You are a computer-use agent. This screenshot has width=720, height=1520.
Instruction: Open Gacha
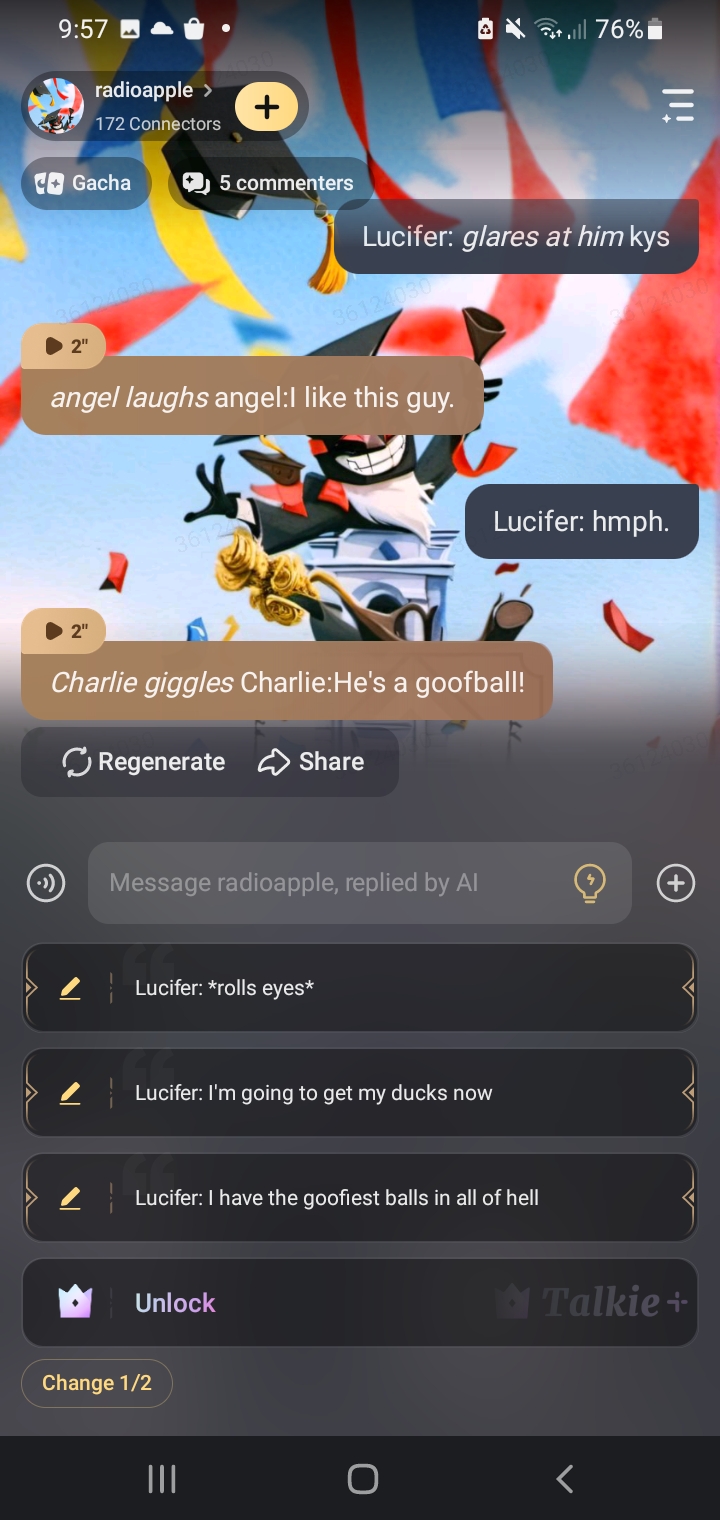pos(86,183)
